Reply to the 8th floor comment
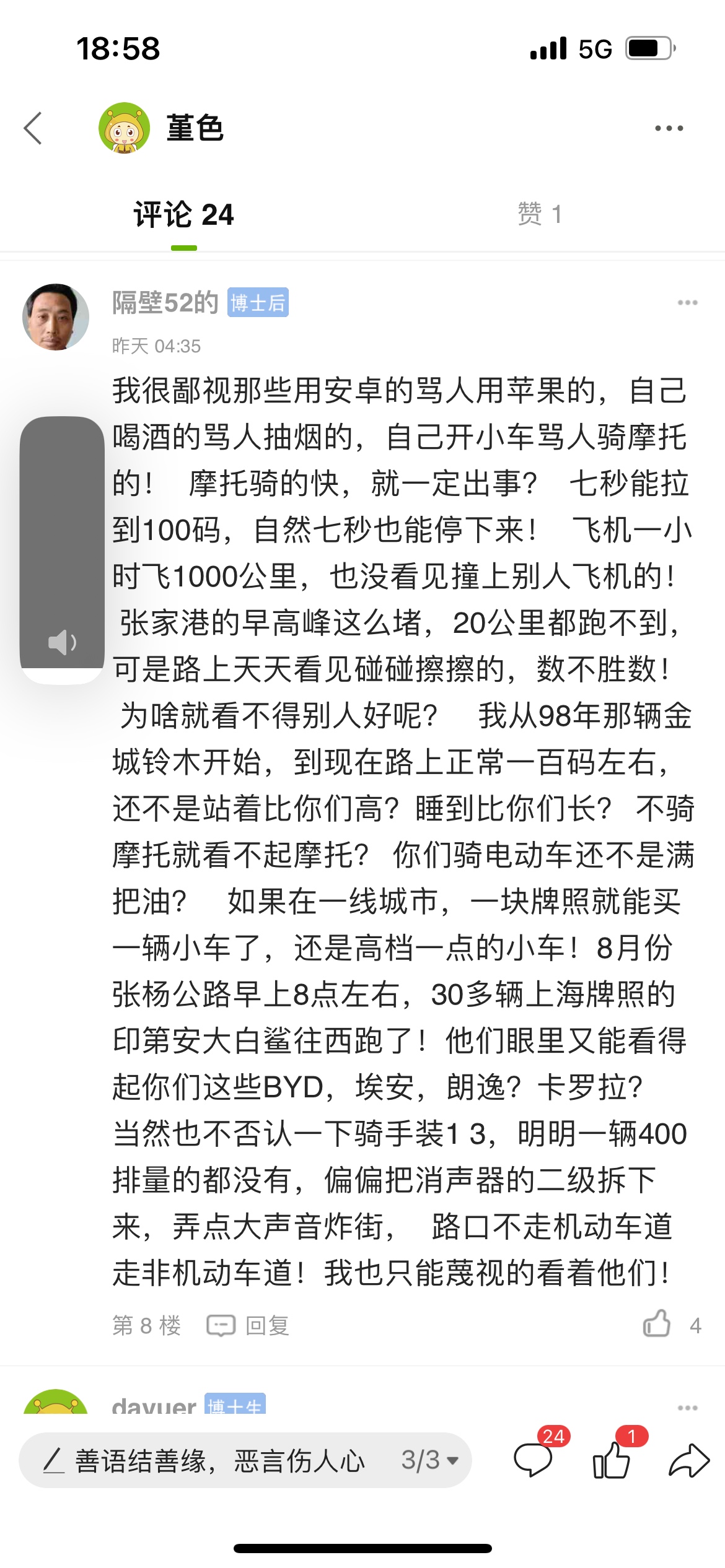 click(x=248, y=1325)
